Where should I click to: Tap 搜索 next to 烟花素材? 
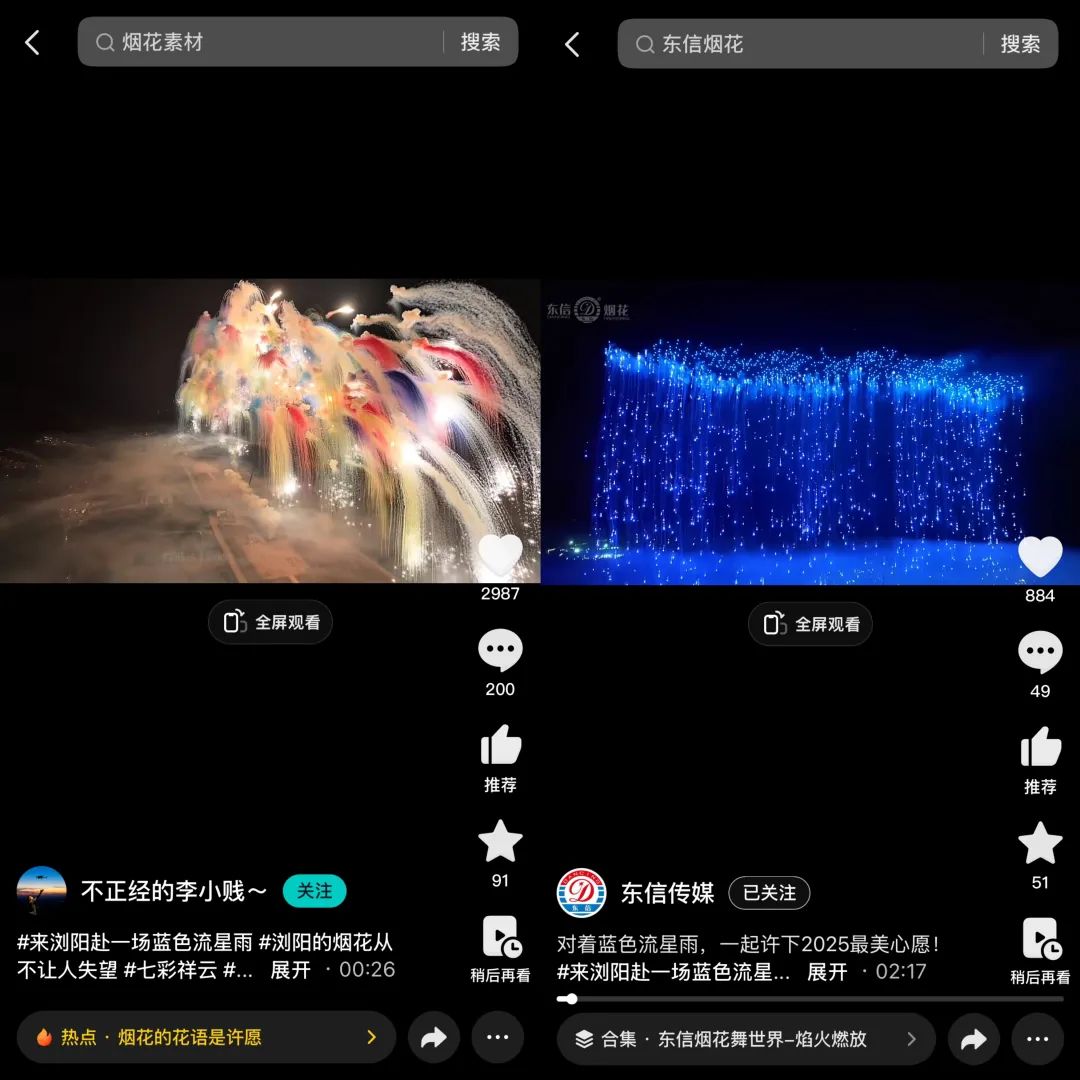(480, 43)
